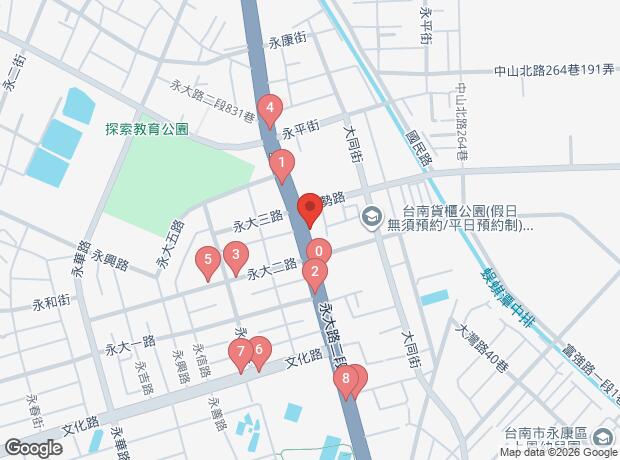The width and height of the screenshot is (620, 460).
Task: Select the unnumbered dark red pin
Action: (x=309, y=211)
